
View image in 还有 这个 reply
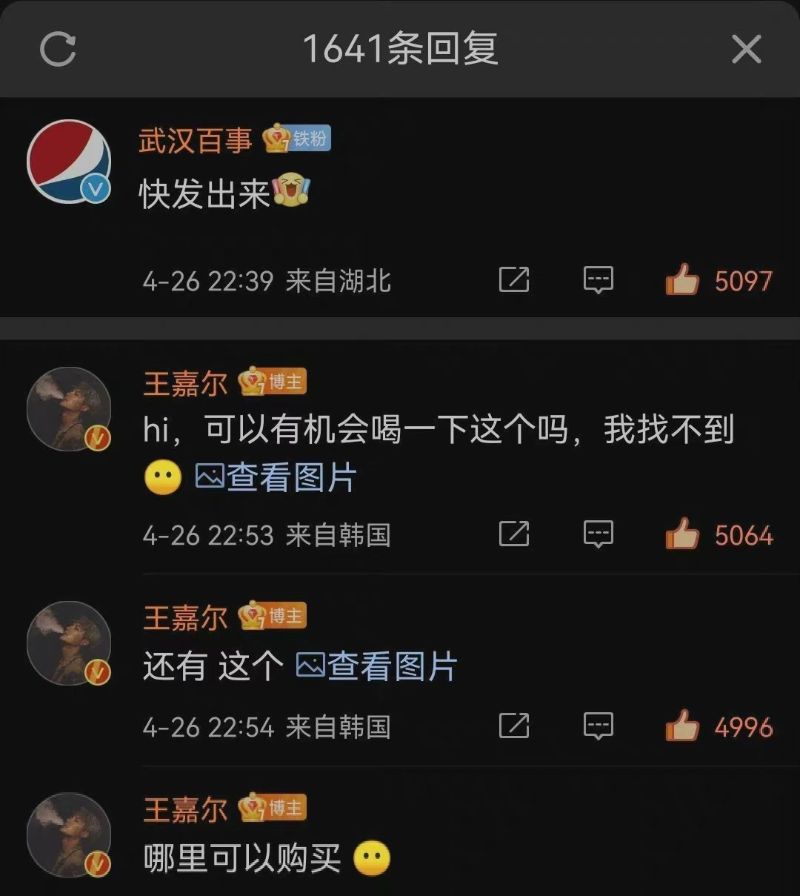[377, 666]
